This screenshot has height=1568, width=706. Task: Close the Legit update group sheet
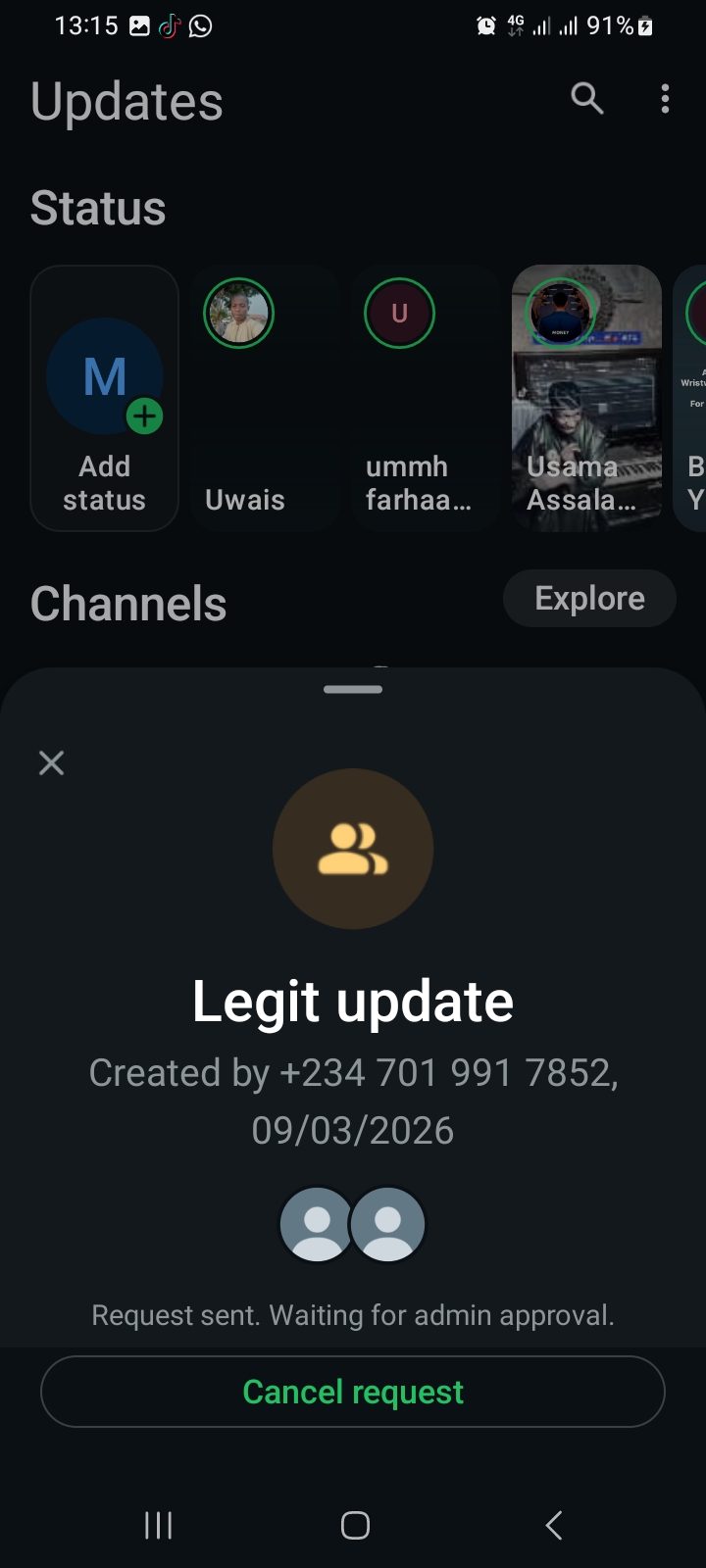point(51,762)
